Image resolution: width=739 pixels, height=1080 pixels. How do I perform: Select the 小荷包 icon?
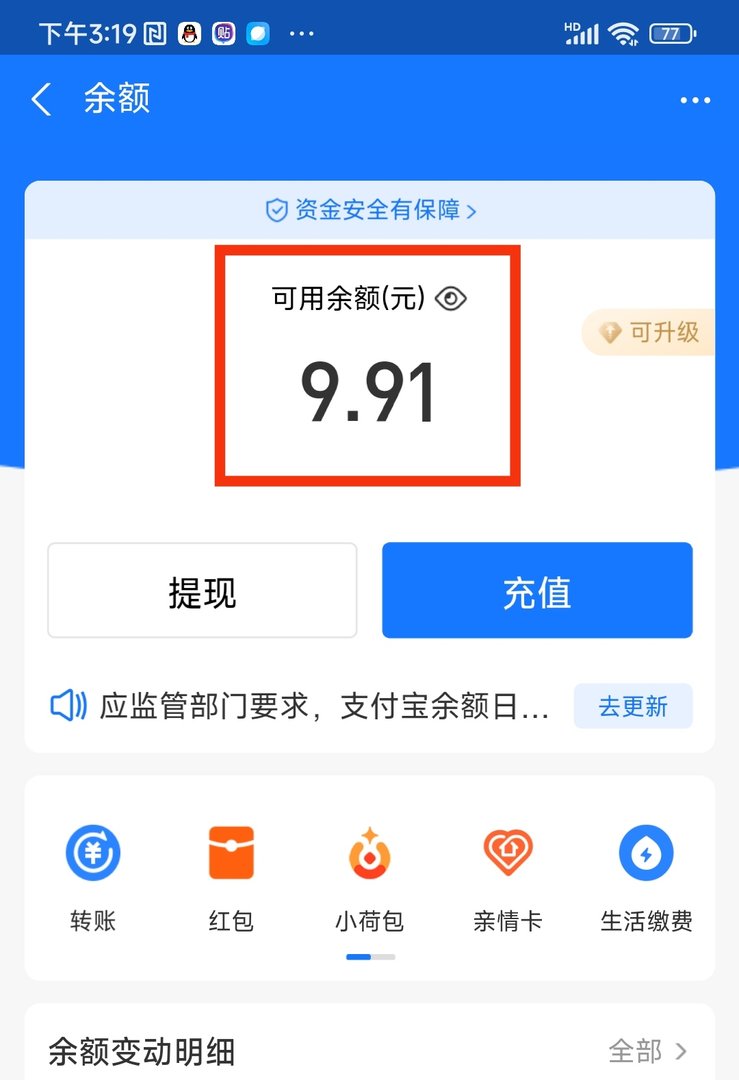click(x=369, y=853)
